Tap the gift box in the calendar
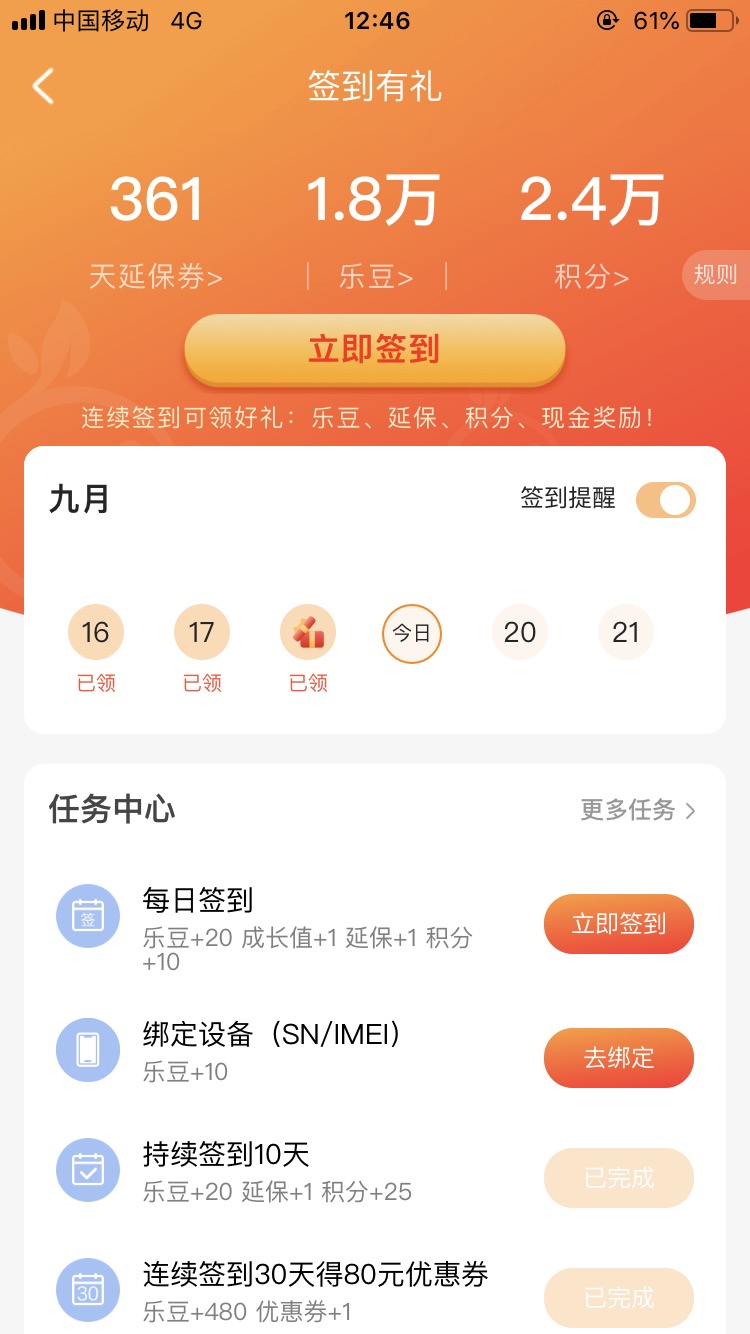 tap(308, 633)
